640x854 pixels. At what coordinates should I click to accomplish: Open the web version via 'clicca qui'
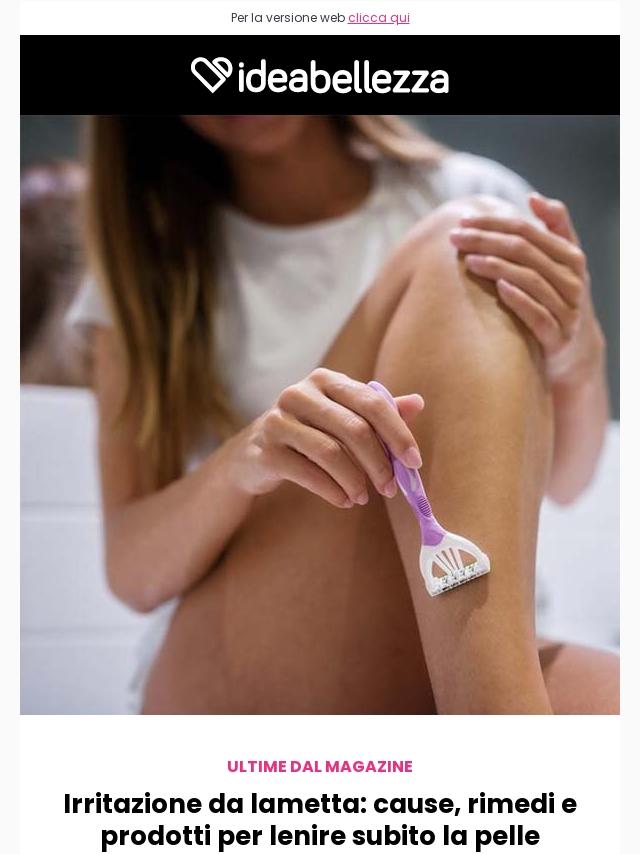378,18
